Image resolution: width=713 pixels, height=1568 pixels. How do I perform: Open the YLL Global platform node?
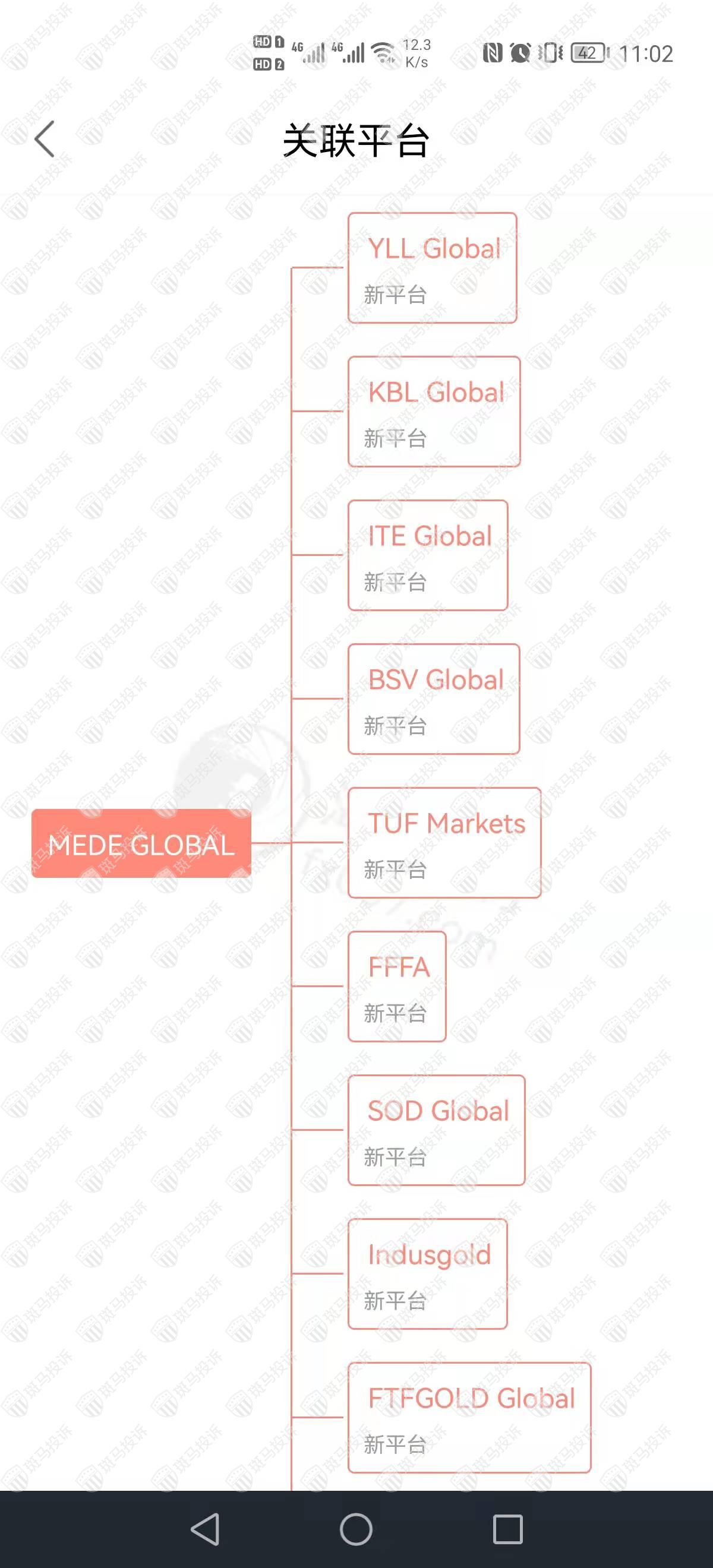432,268
